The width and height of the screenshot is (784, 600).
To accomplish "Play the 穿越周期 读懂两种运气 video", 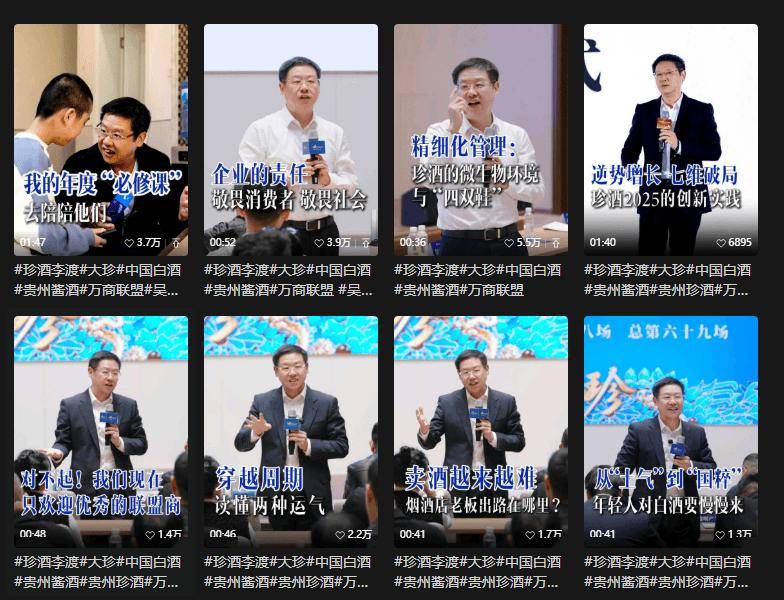I will [x=290, y=430].
